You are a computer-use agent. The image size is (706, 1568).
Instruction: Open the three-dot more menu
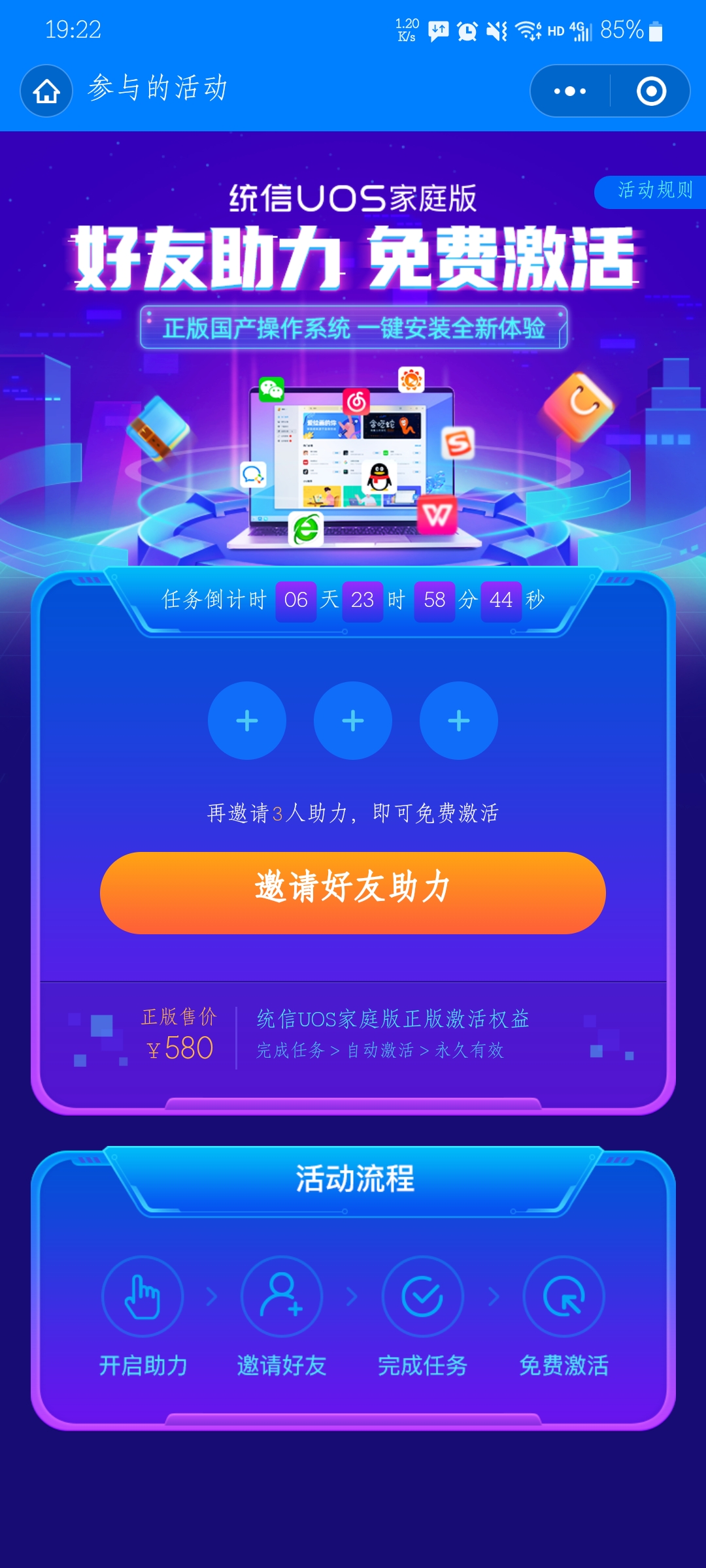[570, 91]
